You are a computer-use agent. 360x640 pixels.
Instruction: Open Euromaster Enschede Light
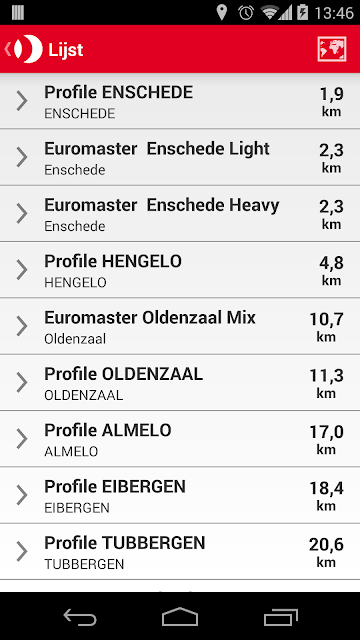click(180, 157)
